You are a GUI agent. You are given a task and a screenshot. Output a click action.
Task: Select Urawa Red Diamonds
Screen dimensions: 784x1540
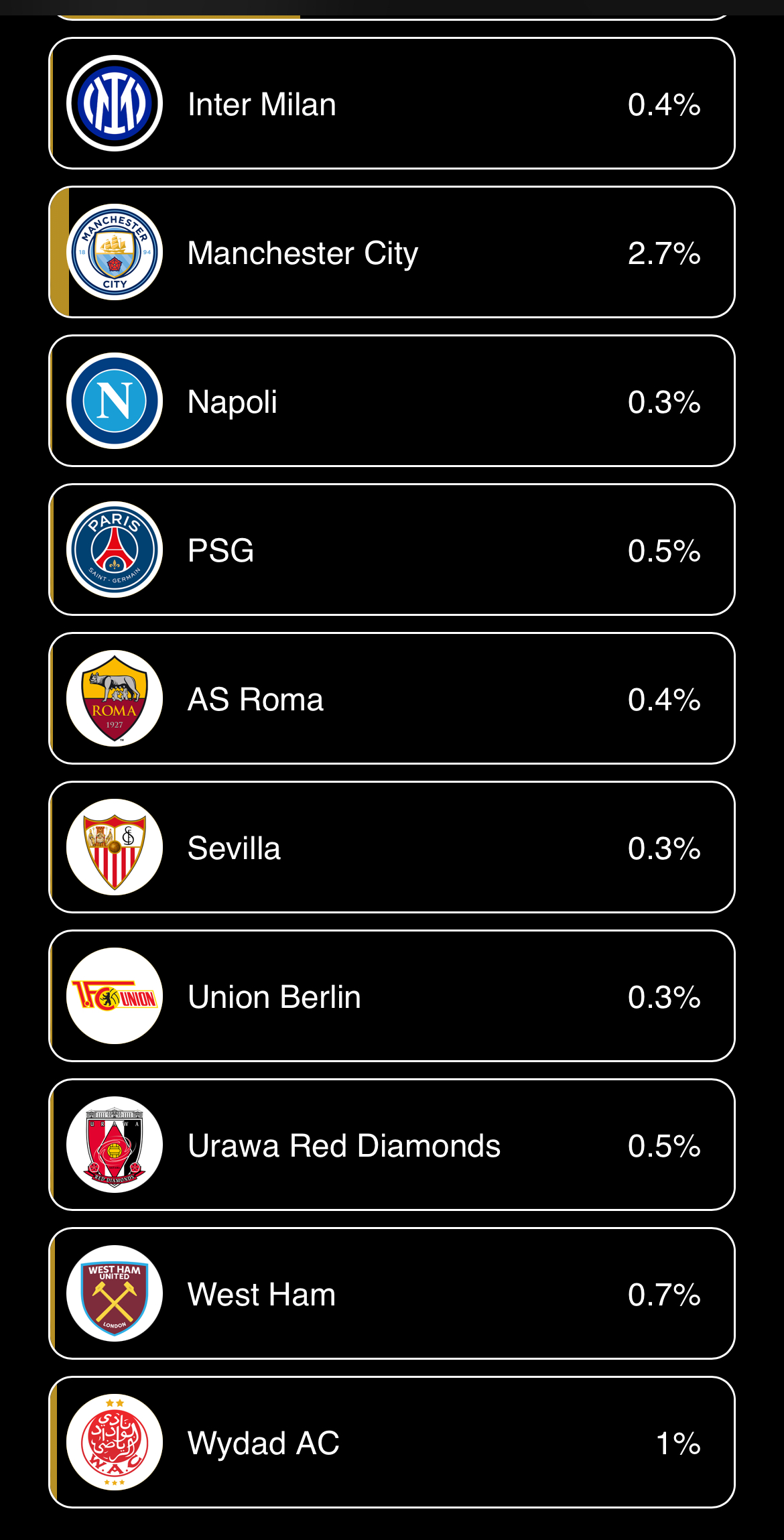392,1145
